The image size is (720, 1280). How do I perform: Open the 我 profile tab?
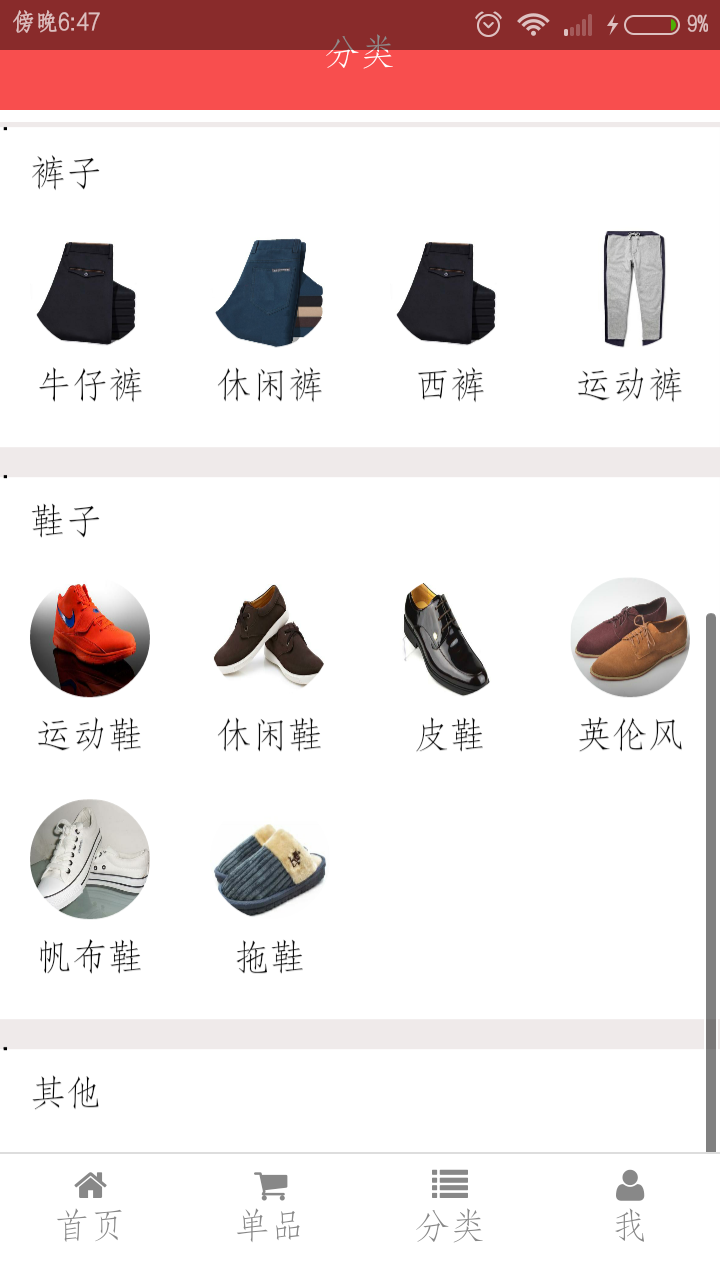click(630, 1207)
